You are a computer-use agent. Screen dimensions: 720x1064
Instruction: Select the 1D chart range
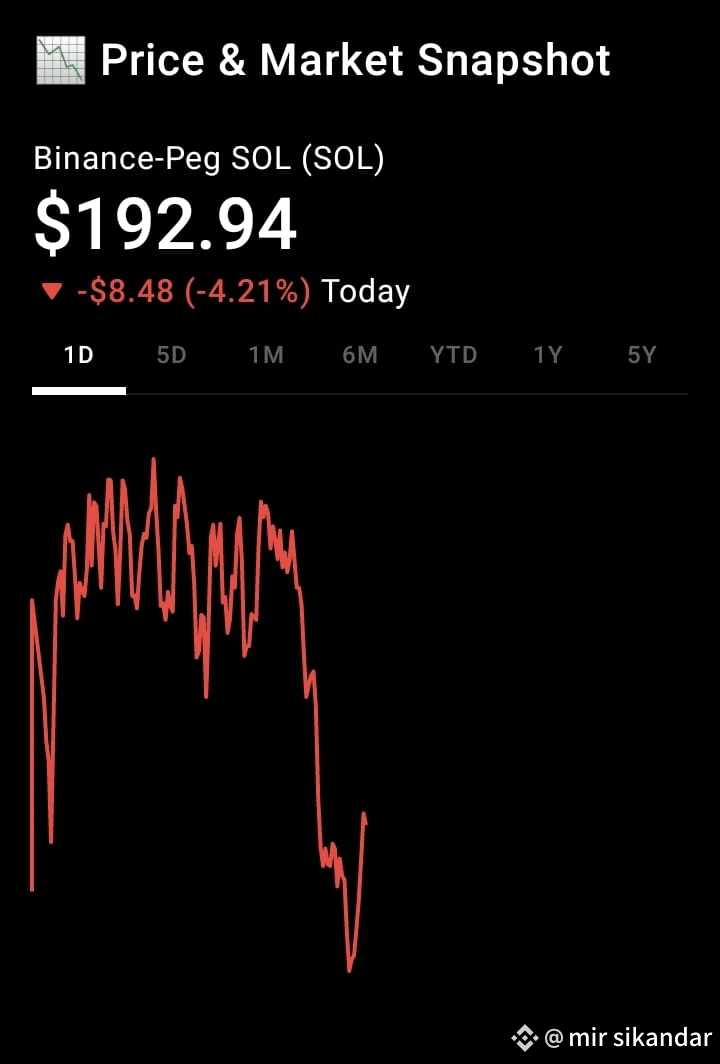click(x=79, y=355)
